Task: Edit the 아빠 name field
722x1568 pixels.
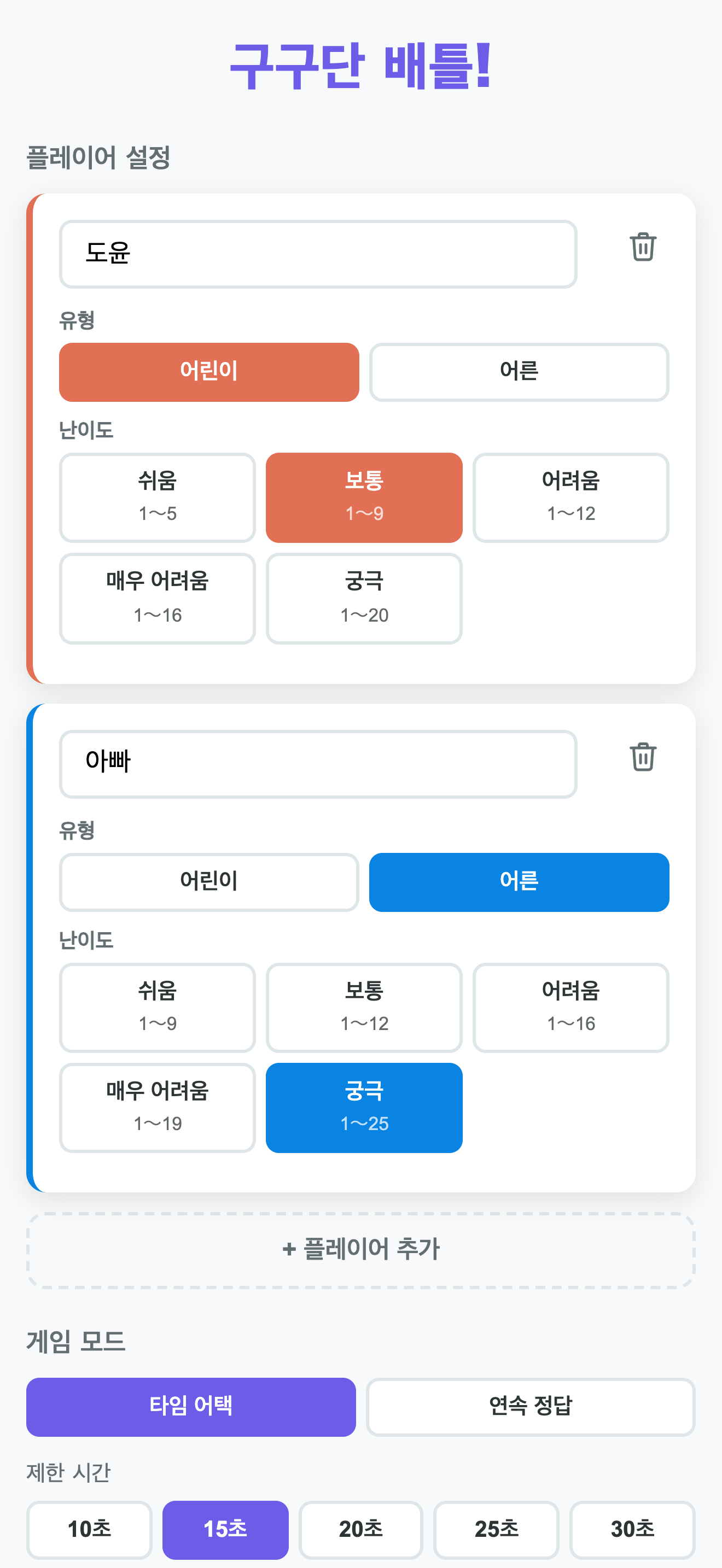Action: (x=318, y=764)
